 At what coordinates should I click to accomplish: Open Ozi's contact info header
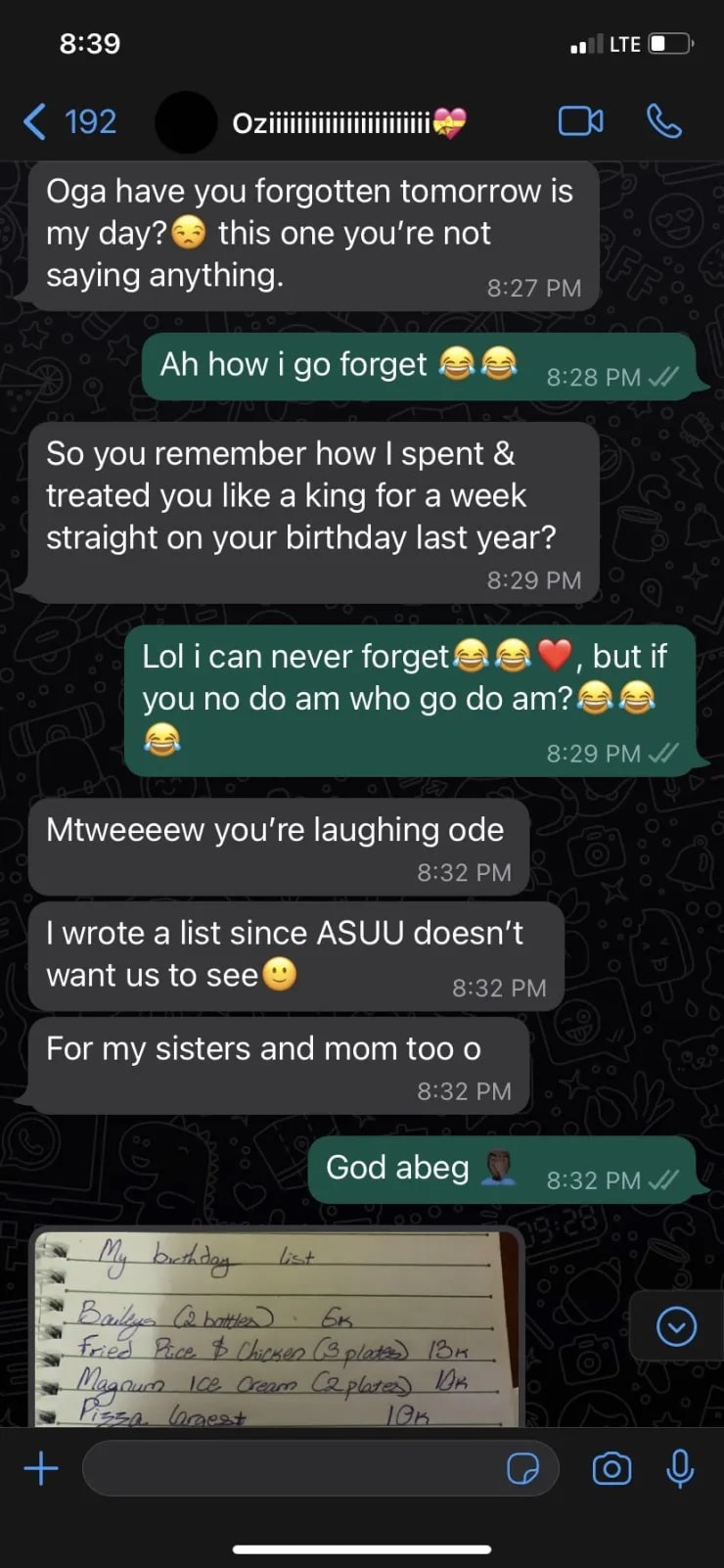(333, 122)
